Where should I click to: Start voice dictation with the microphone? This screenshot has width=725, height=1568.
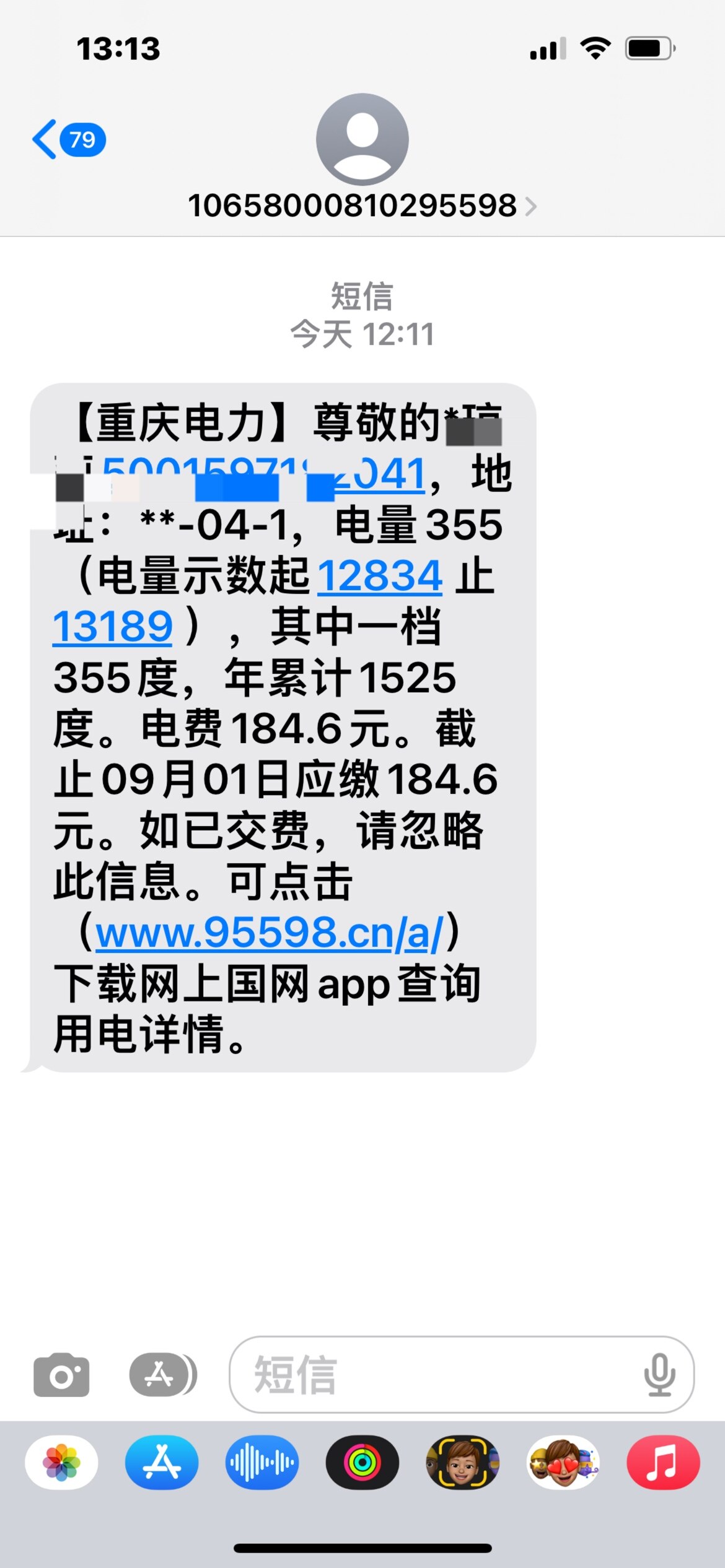coord(659,1375)
